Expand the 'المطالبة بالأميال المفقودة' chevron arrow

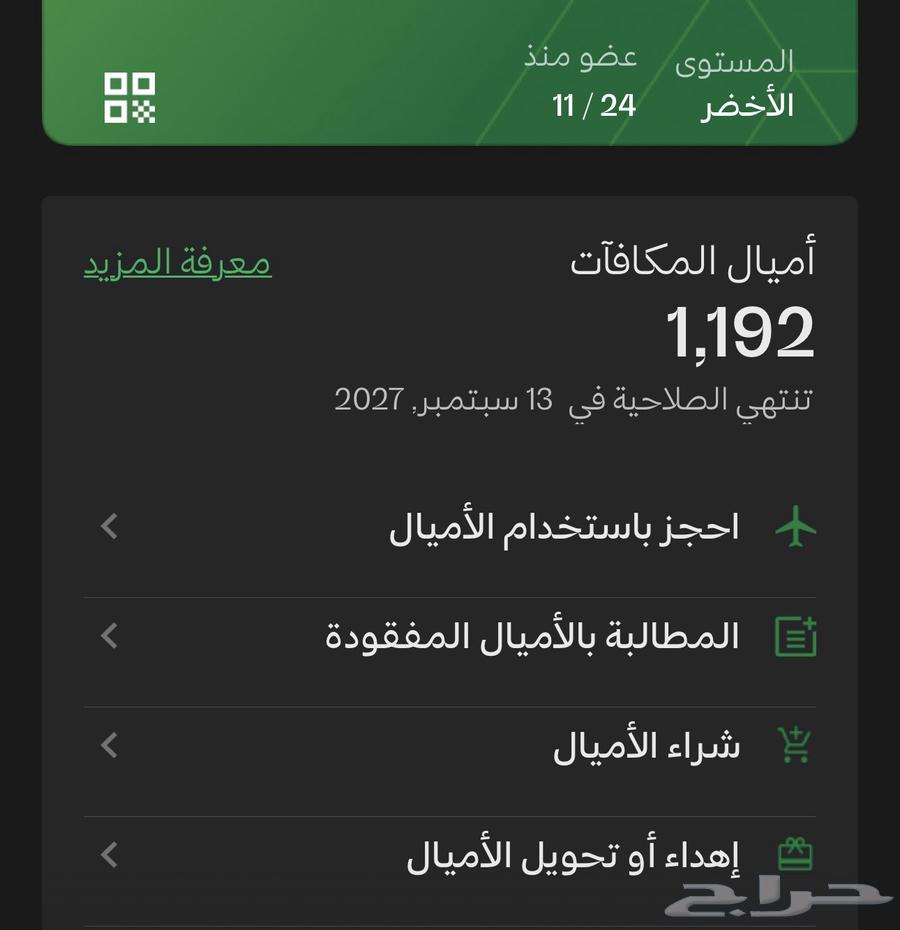pos(110,634)
